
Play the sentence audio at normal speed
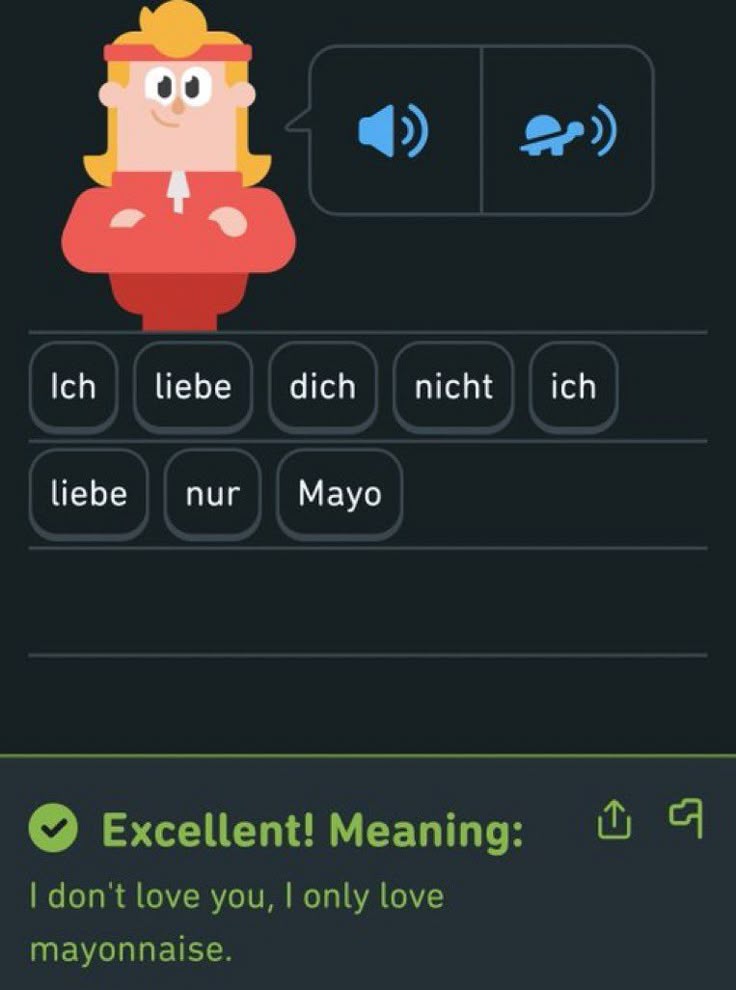click(394, 131)
